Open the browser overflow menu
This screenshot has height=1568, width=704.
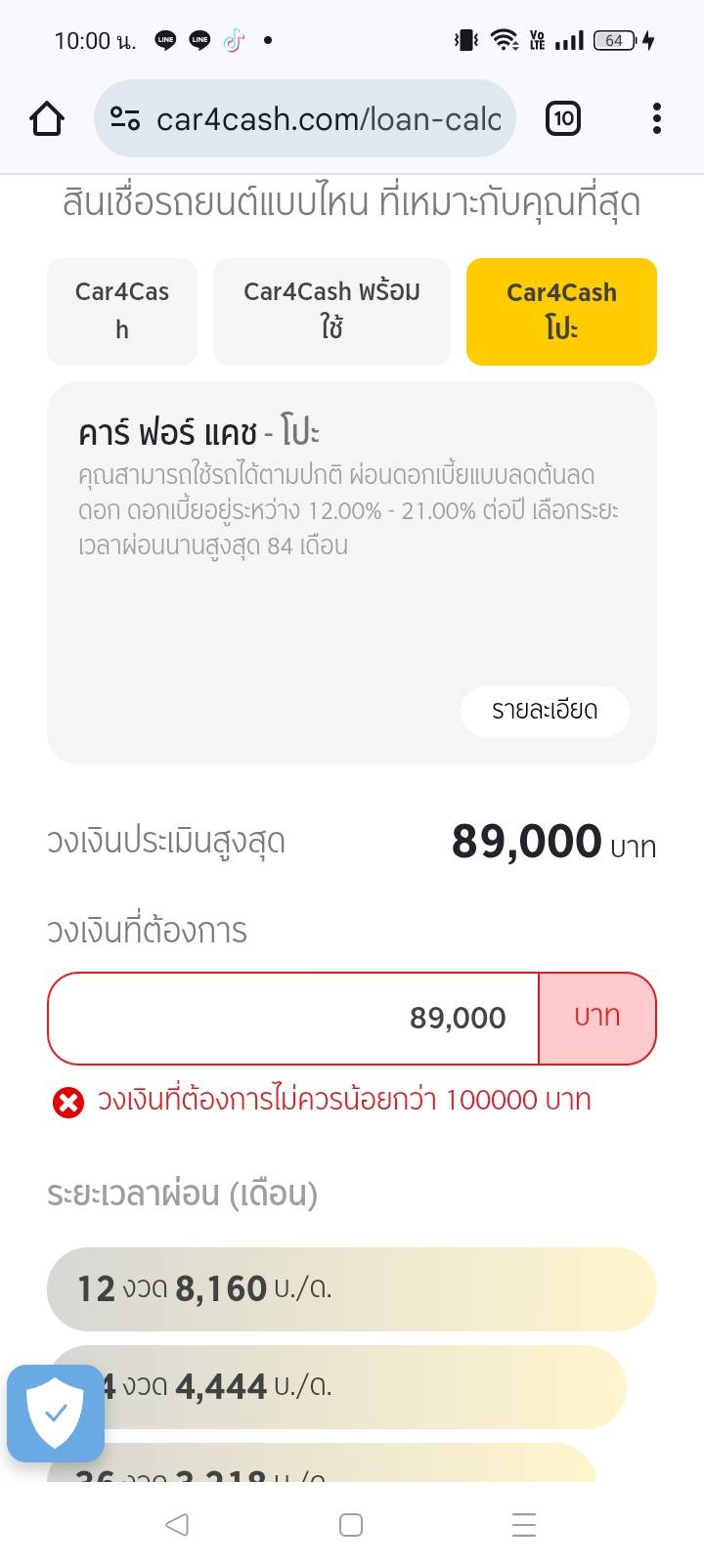[x=656, y=119]
